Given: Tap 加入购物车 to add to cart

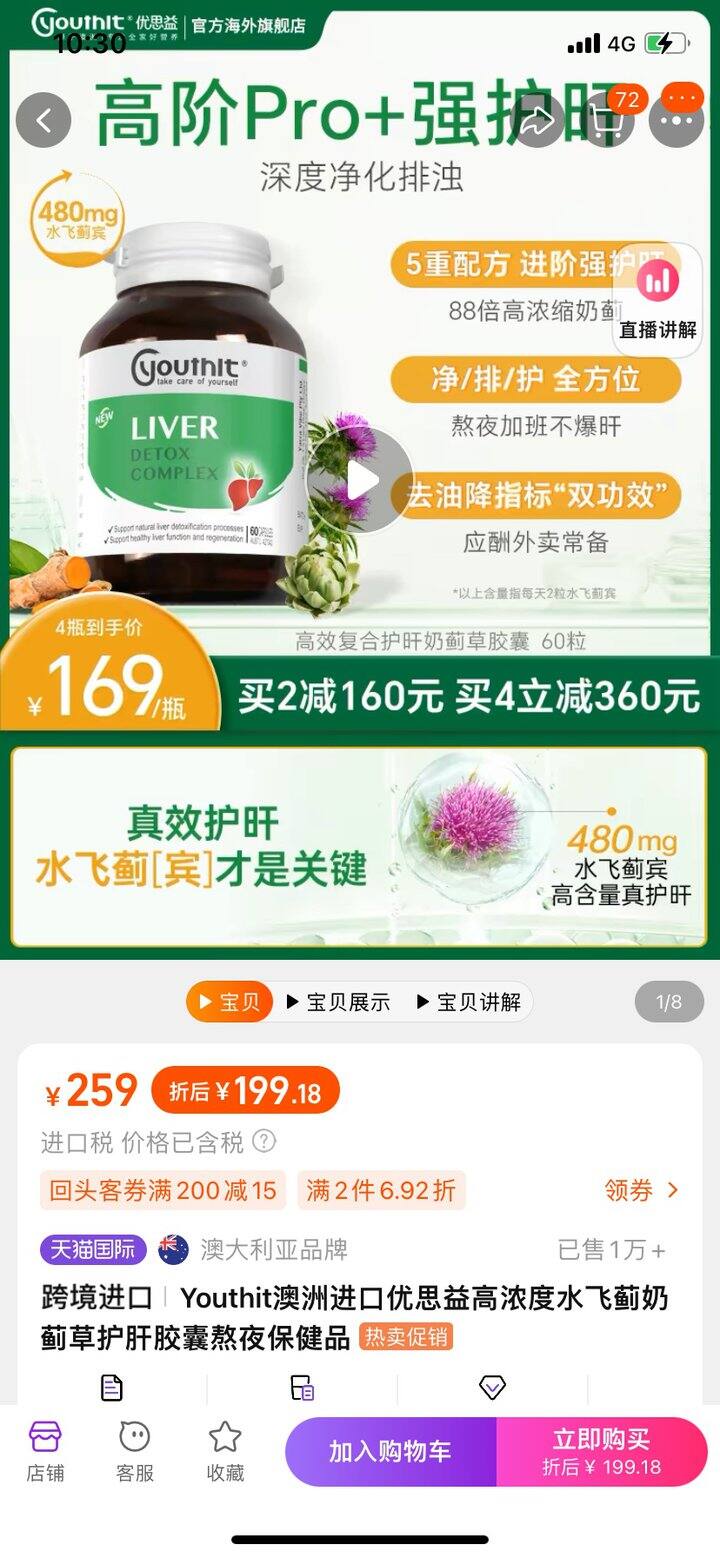Looking at the screenshot, I should [391, 1452].
